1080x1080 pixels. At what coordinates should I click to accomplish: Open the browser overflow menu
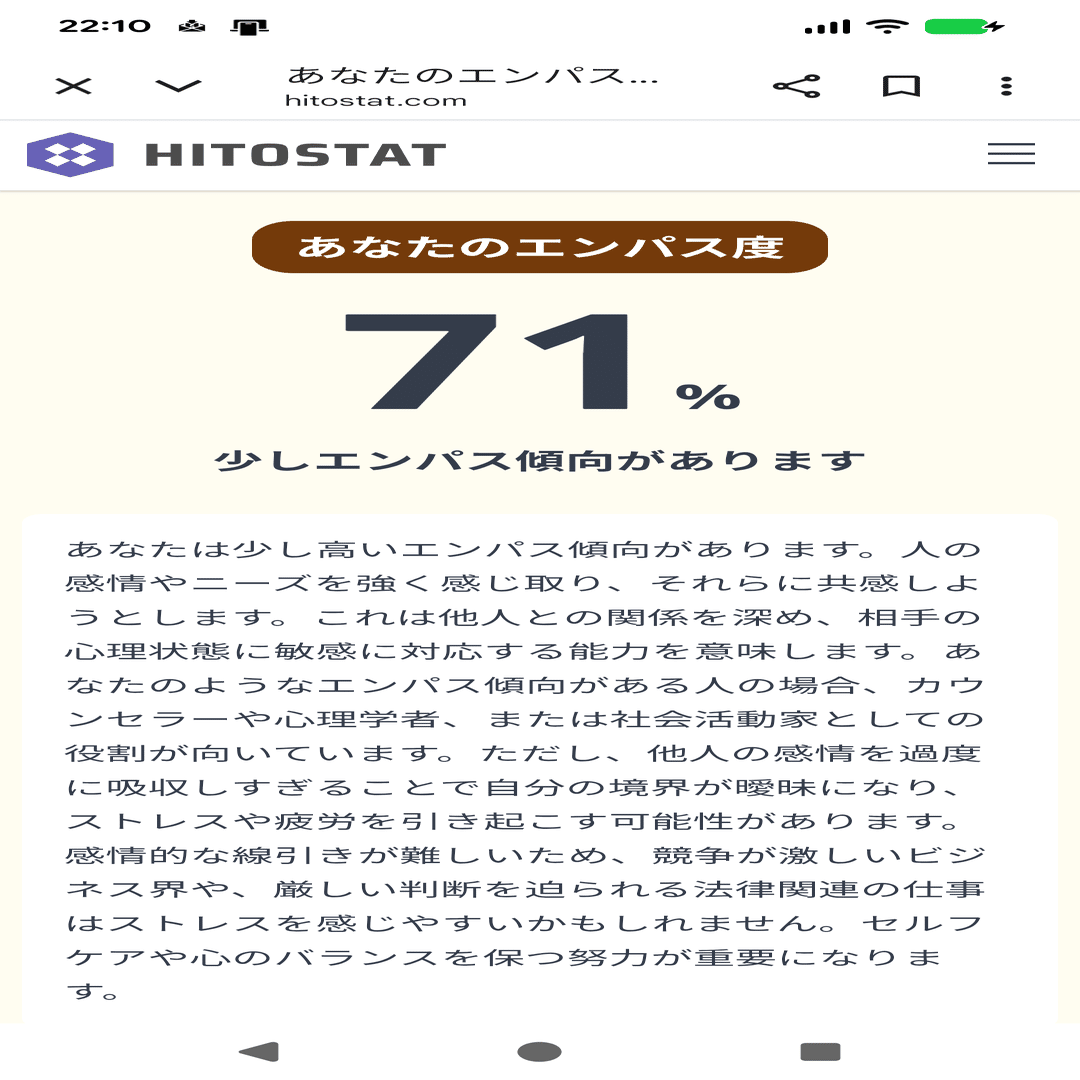tap(1006, 86)
